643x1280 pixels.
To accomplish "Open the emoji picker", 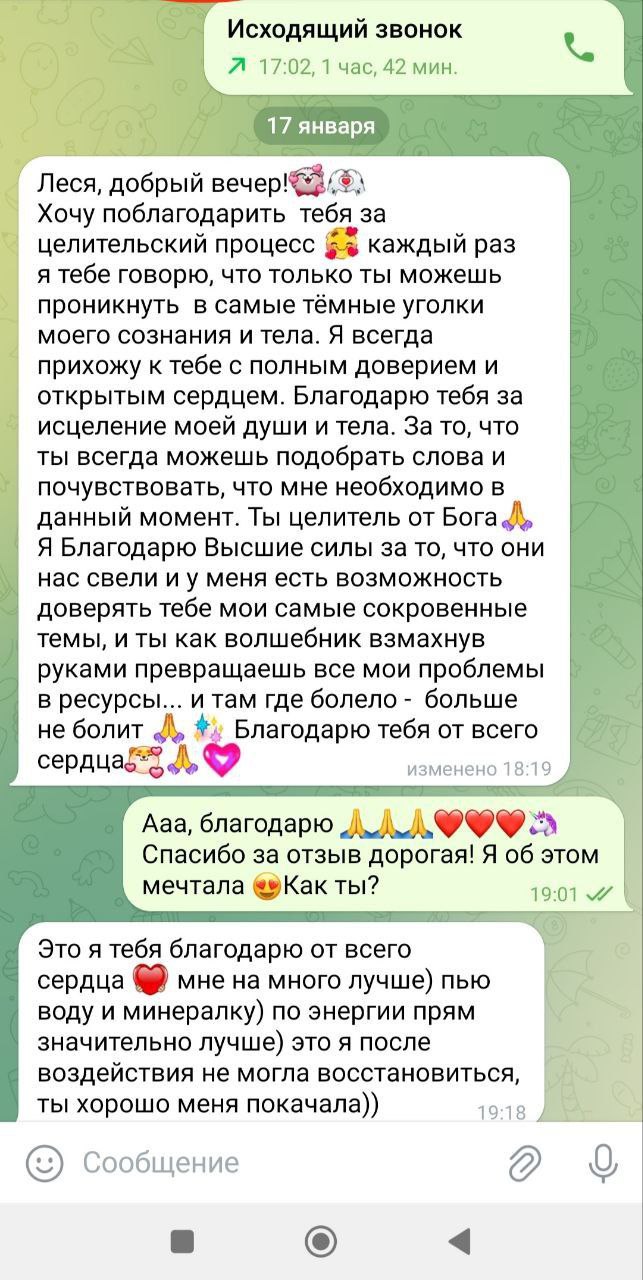I will tap(44, 1163).
